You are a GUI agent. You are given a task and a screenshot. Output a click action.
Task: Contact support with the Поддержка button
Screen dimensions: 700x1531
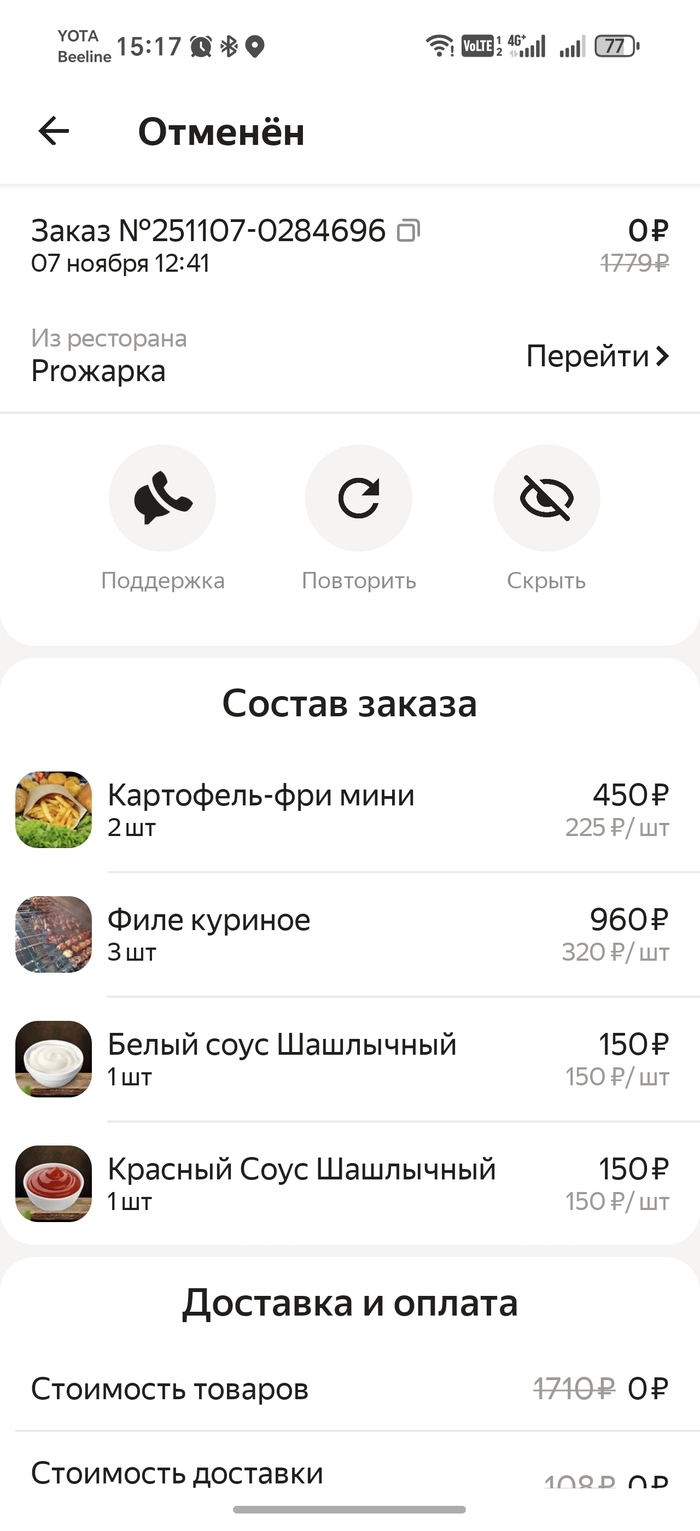162,498
